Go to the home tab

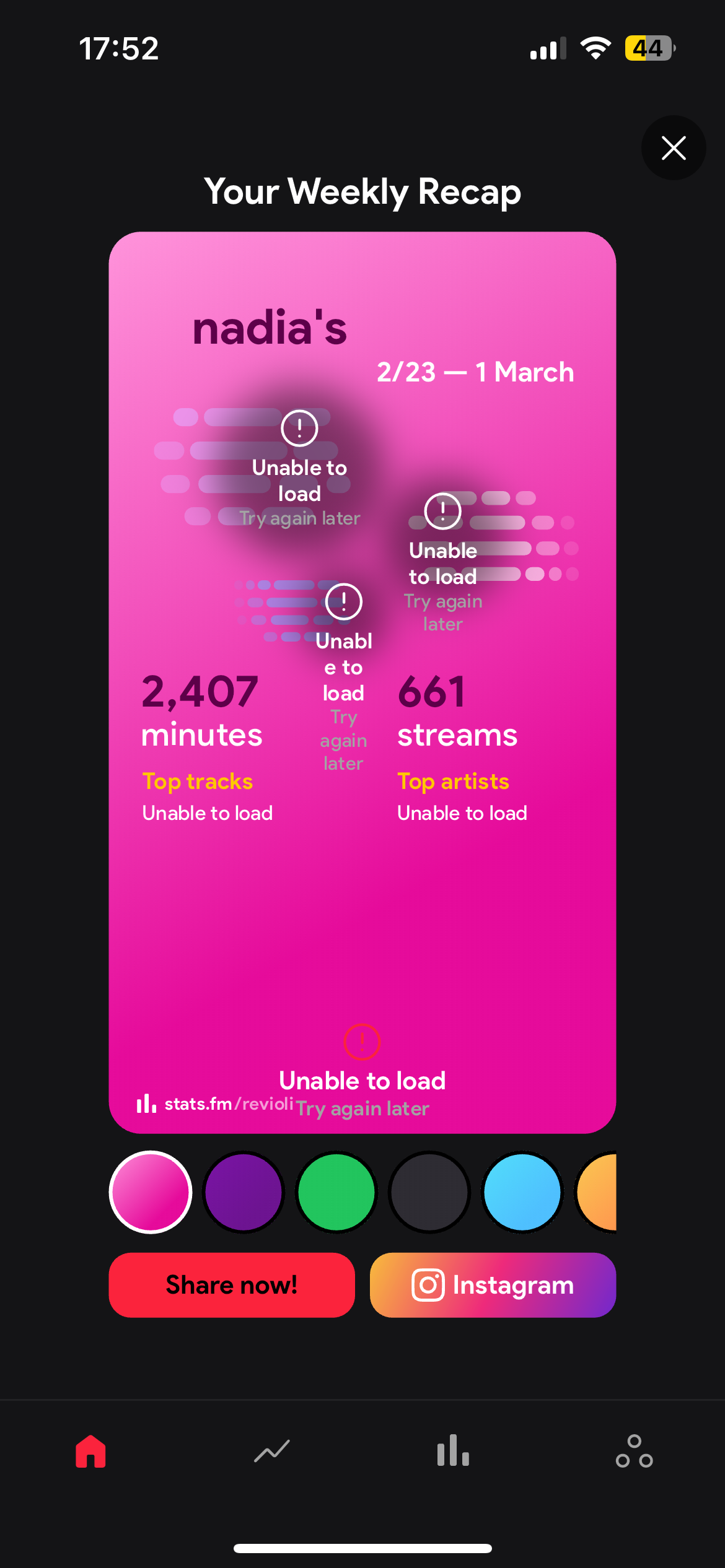coord(90,1451)
